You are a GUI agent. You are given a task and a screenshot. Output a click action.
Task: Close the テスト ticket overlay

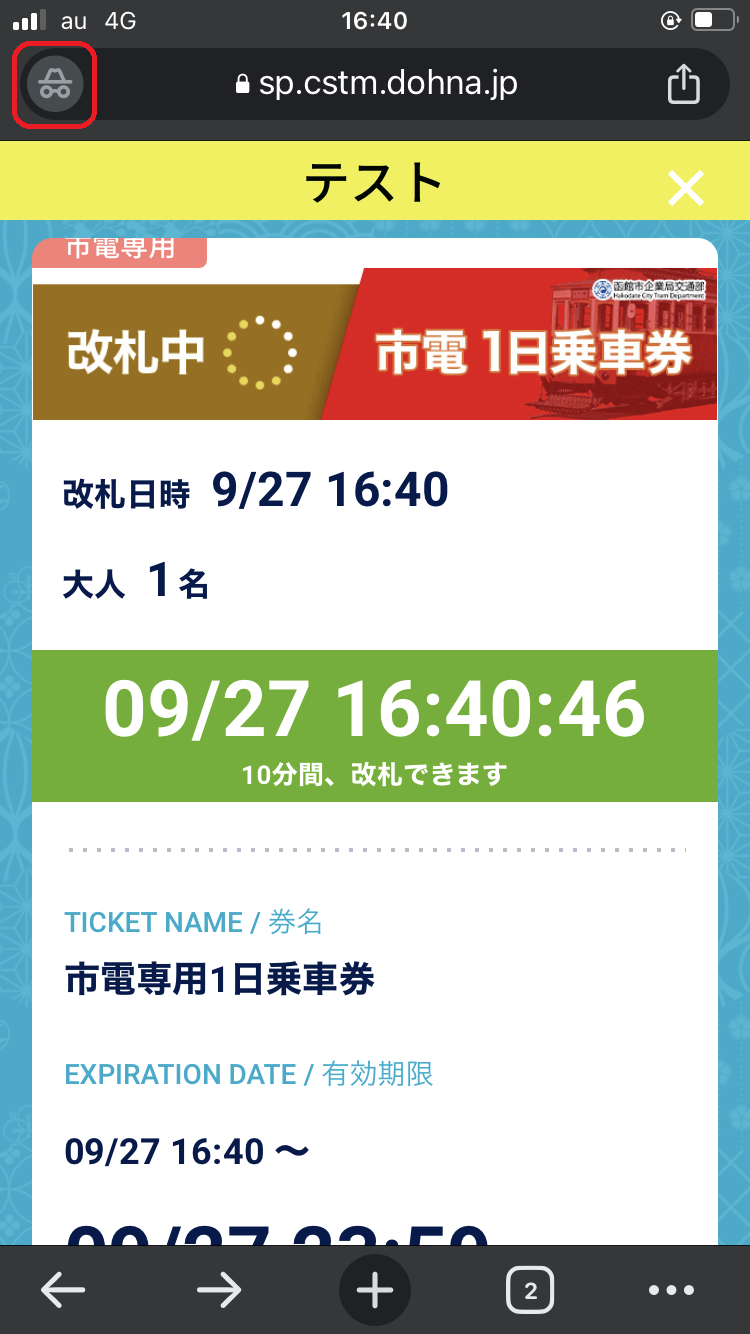coord(686,187)
